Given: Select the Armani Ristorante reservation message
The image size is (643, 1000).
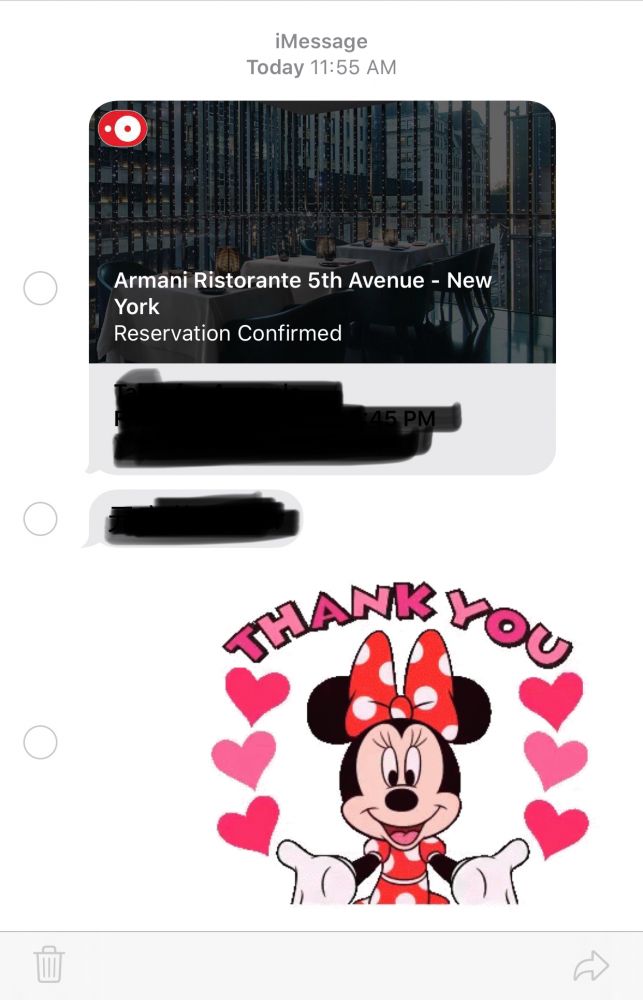Looking at the screenshot, I should [x=40, y=290].
